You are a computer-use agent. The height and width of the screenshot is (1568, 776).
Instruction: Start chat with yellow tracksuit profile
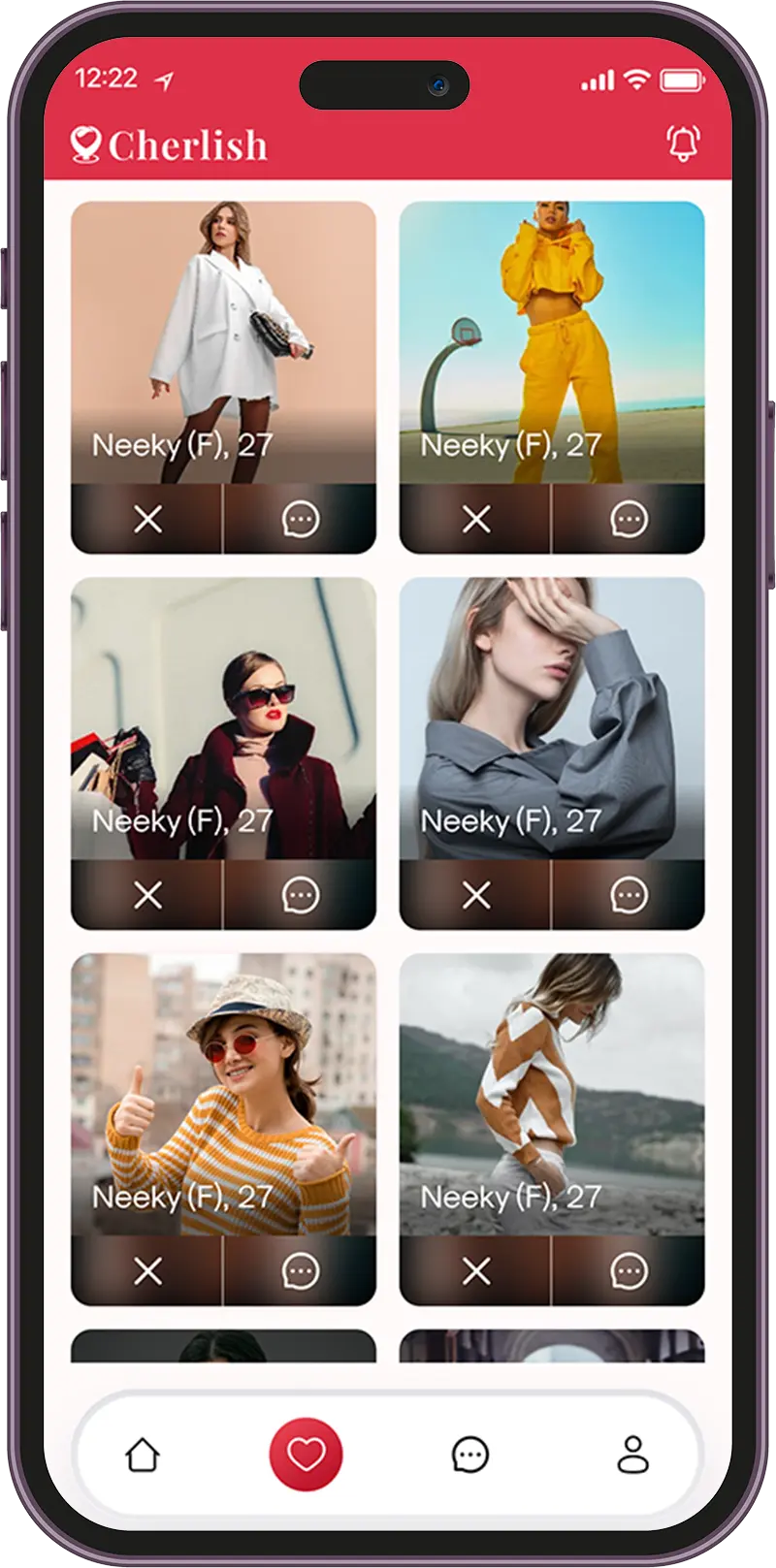[629, 520]
